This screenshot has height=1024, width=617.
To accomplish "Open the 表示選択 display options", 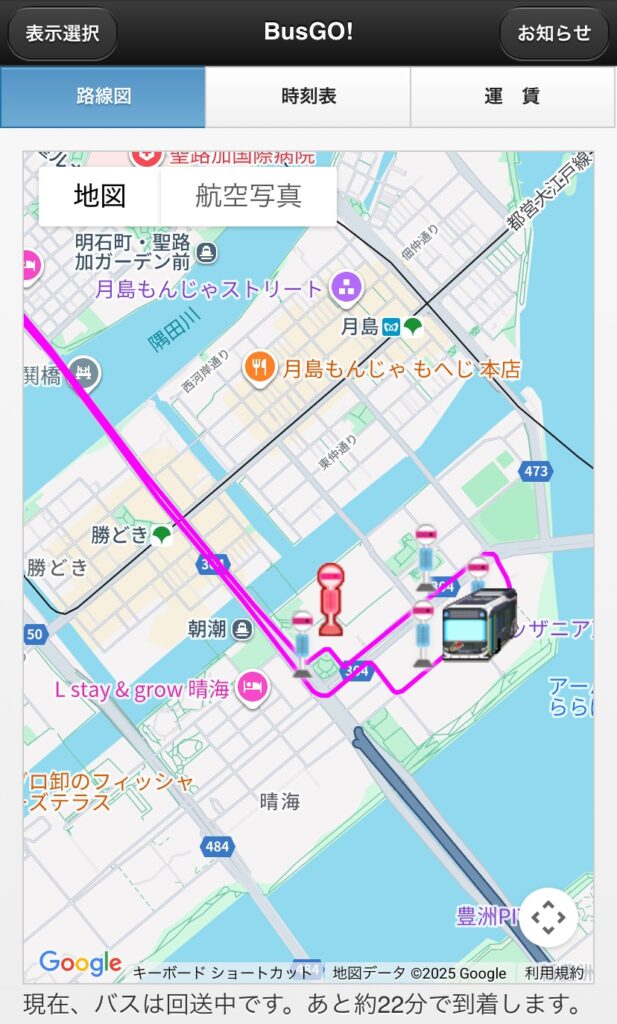I will 62,33.
